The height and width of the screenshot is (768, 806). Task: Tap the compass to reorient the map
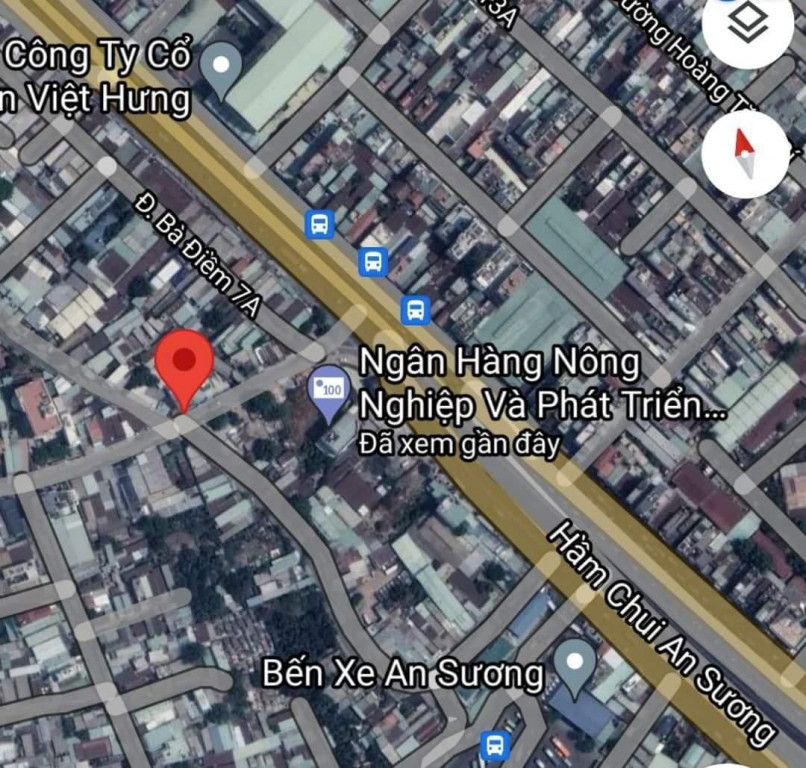[x=745, y=154]
